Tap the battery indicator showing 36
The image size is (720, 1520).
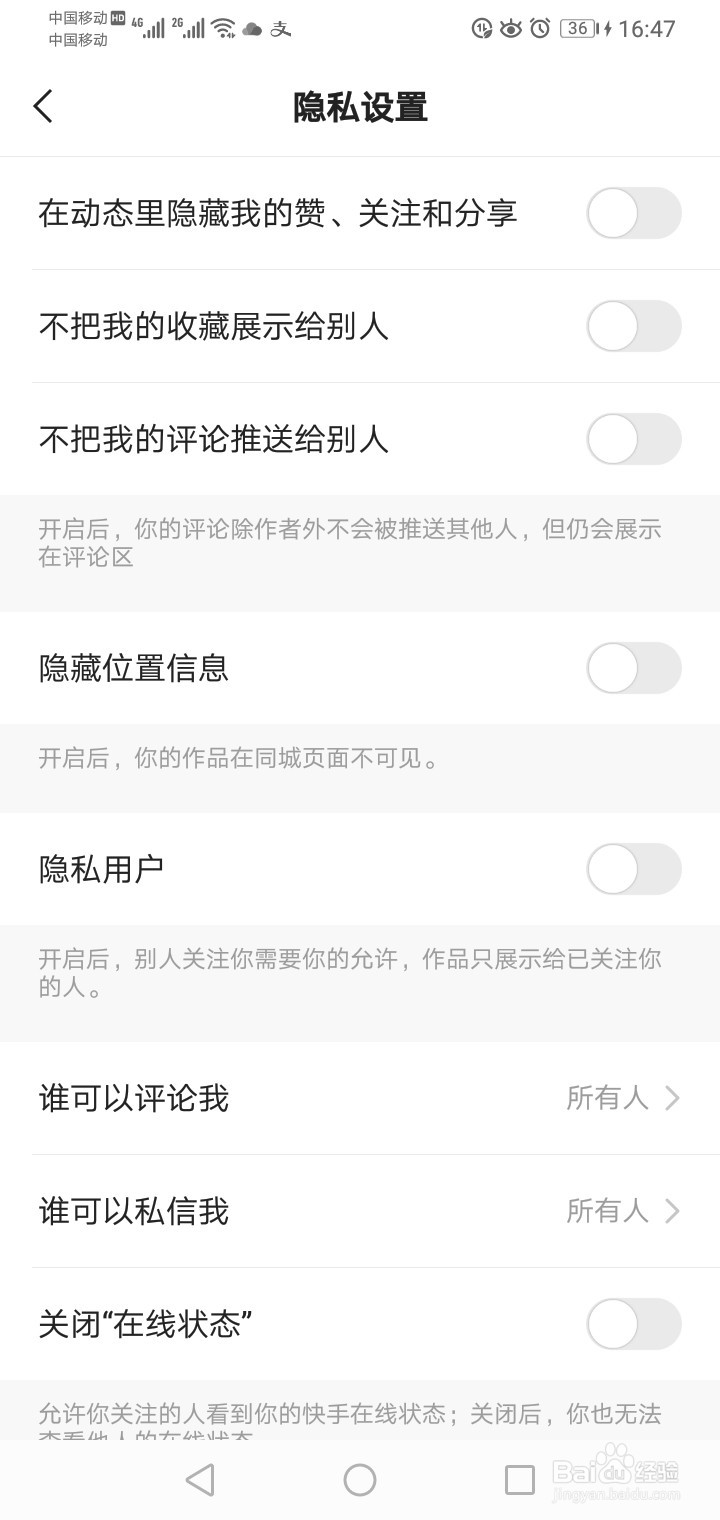tap(578, 30)
